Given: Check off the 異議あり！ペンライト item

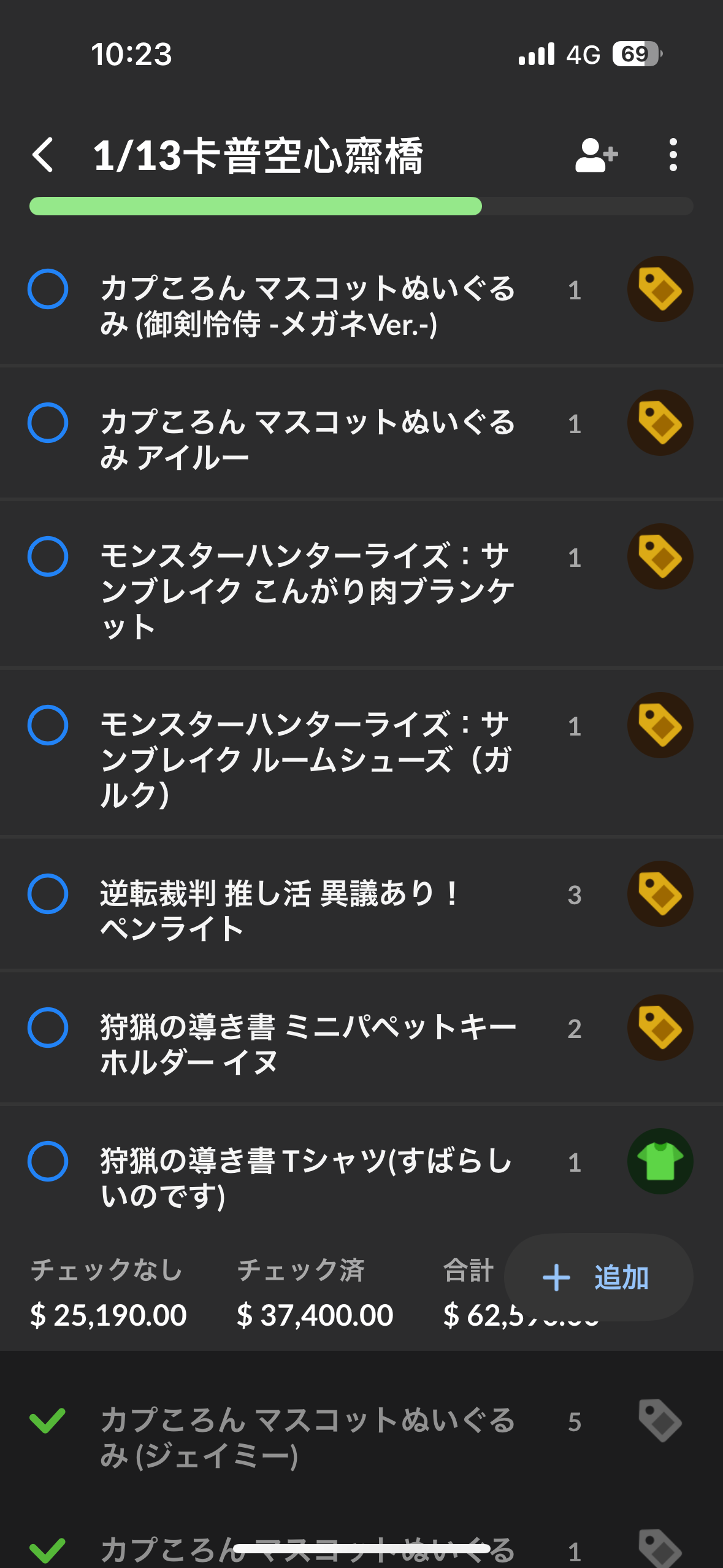Looking at the screenshot, I should 48,894.
